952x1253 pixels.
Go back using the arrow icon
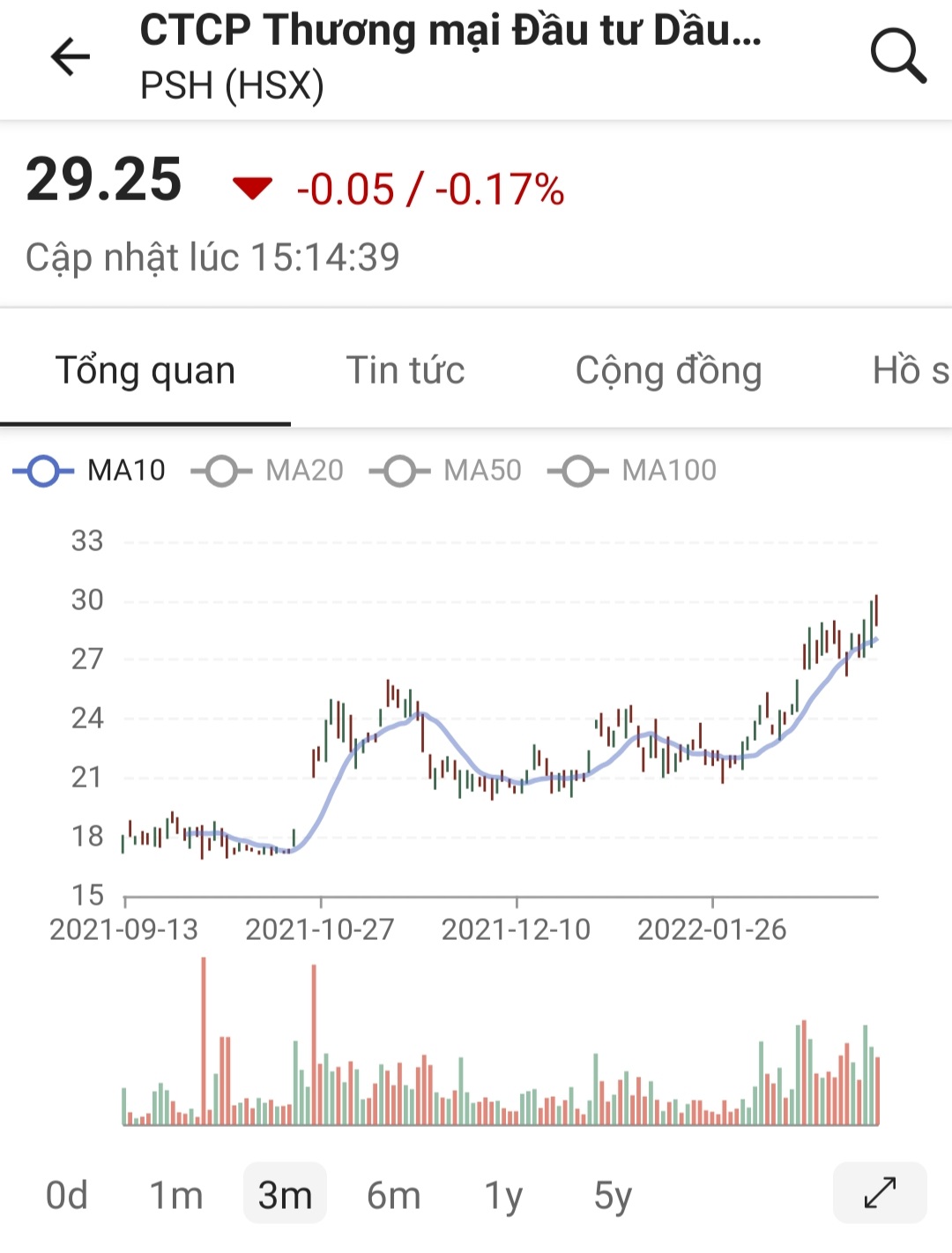click(x=71, y=57)
